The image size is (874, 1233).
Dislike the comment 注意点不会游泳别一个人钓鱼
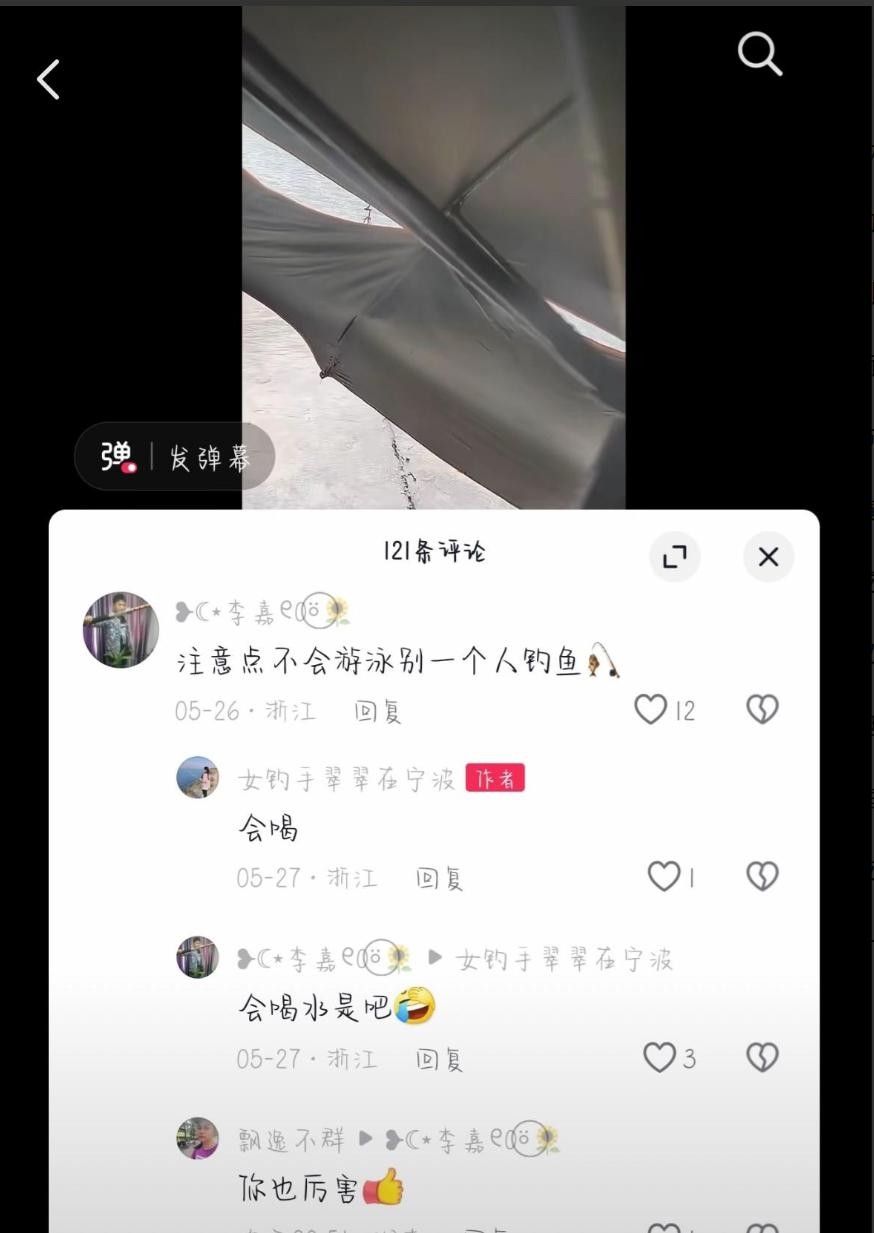[x=762, y=710]
